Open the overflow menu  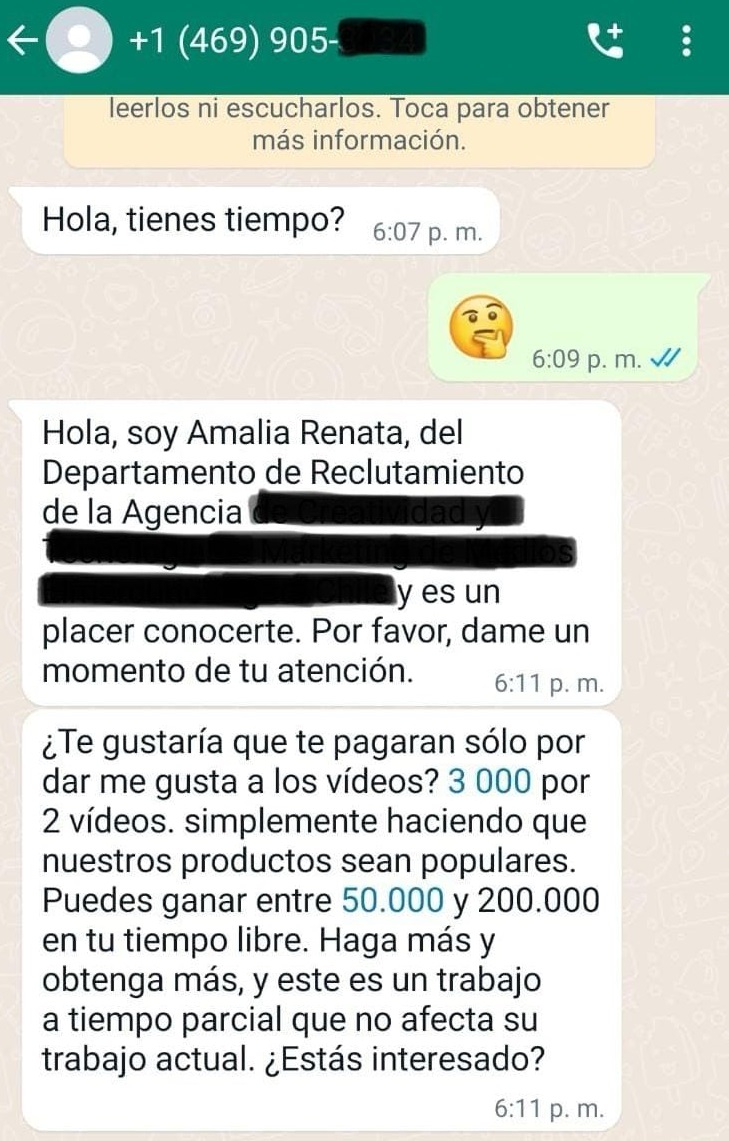(x=686, y=41)
